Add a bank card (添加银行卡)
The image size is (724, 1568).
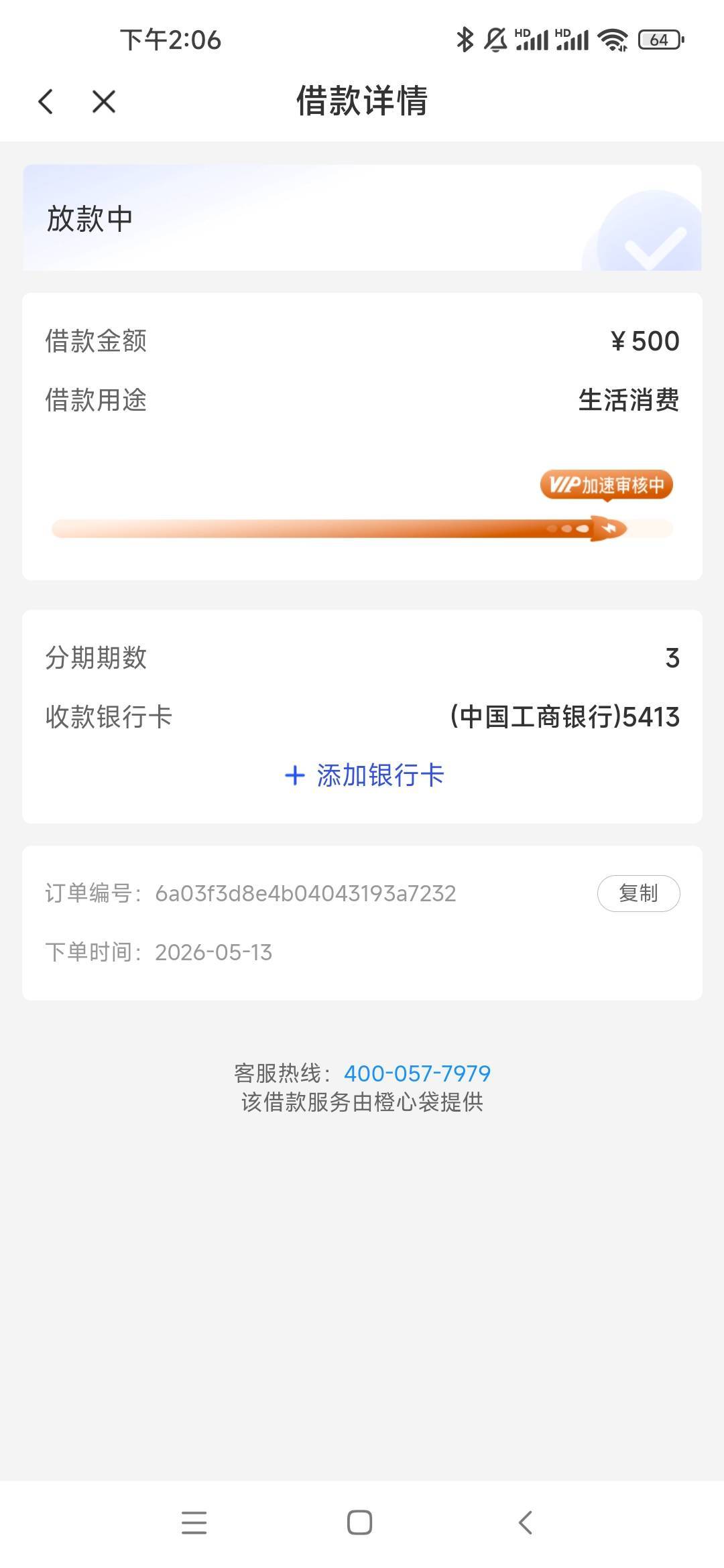[x=364, y=775]
